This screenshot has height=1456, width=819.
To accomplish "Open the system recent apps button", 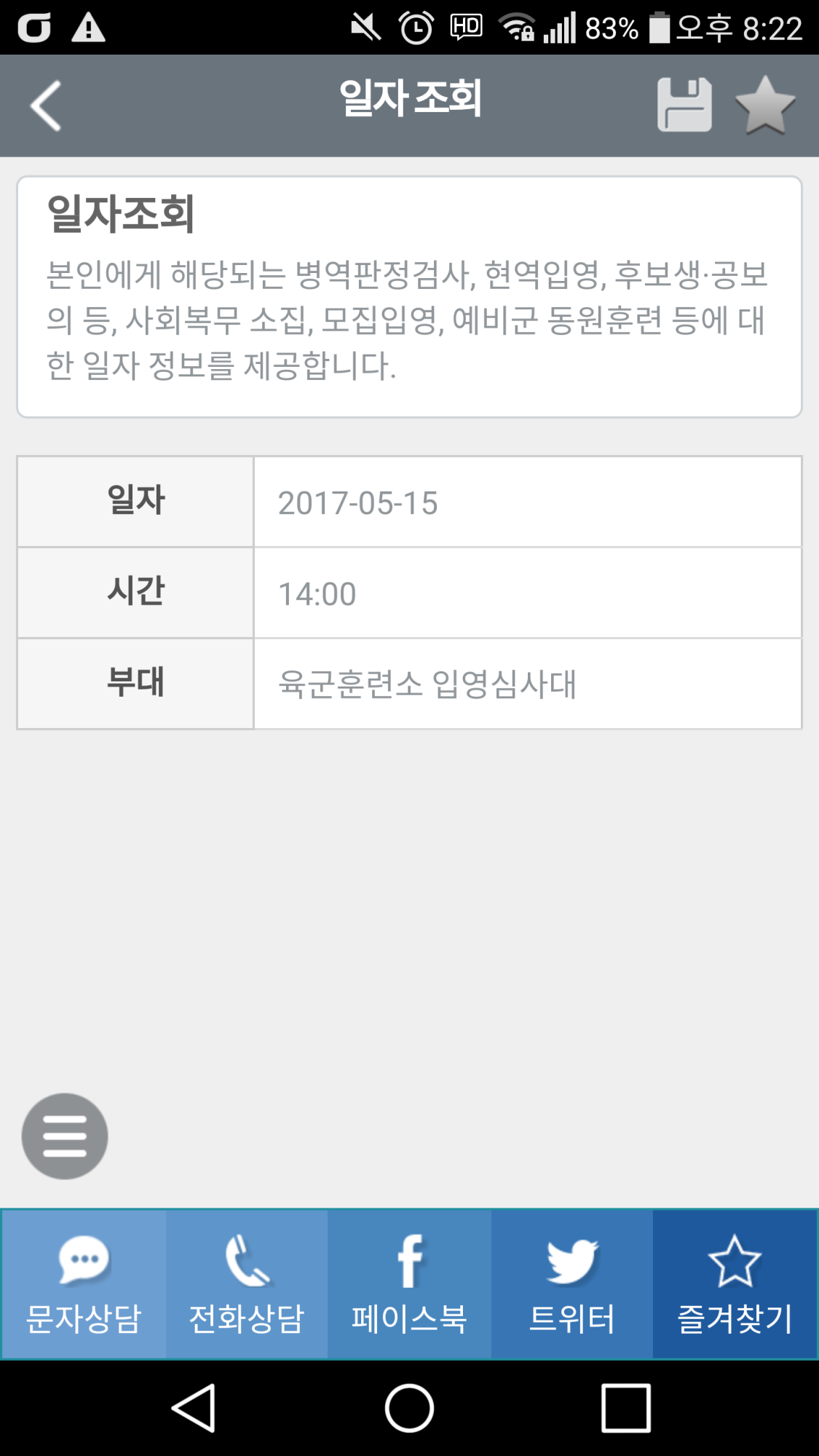I will click(x=625, y=1408).
